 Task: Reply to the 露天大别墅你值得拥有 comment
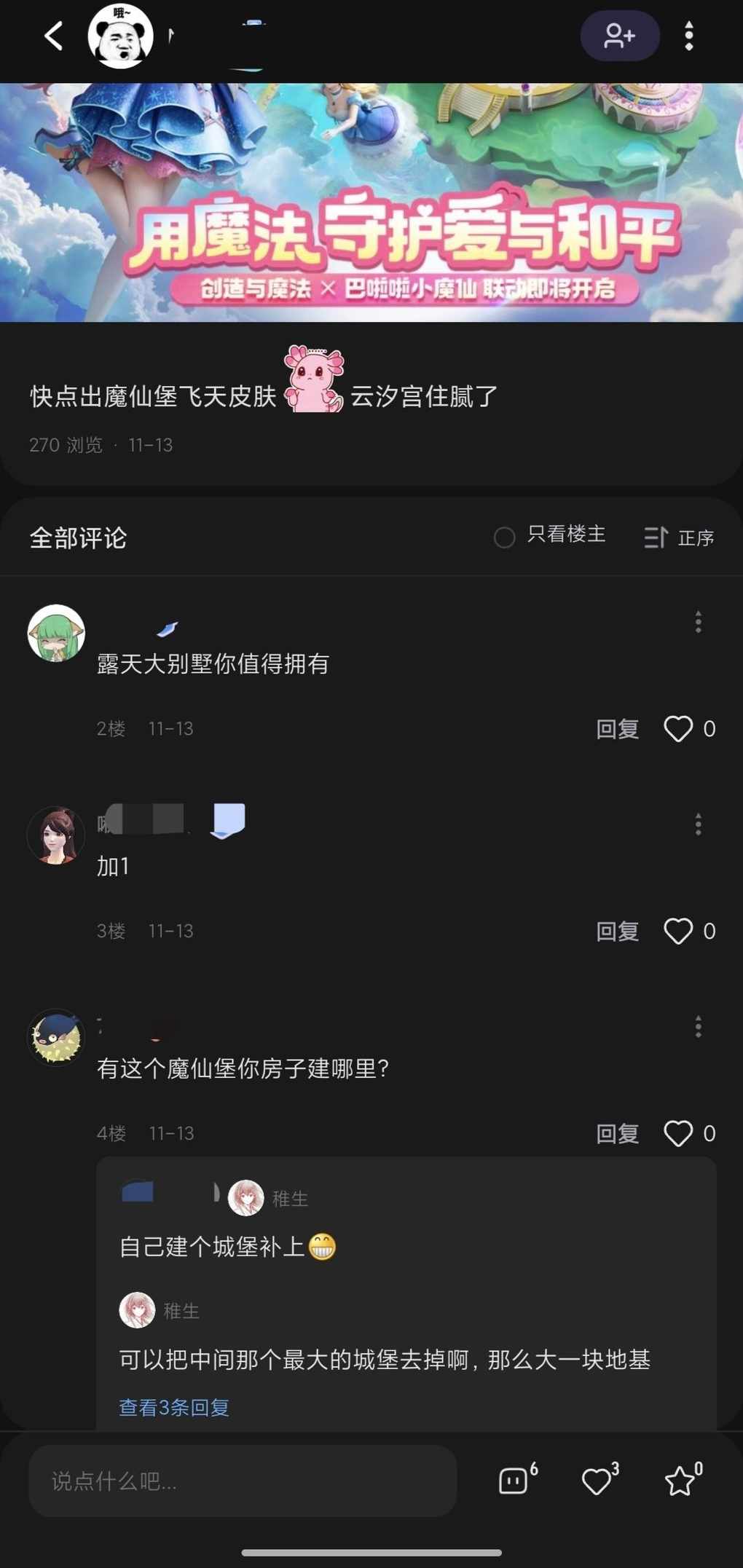[617, 729]
